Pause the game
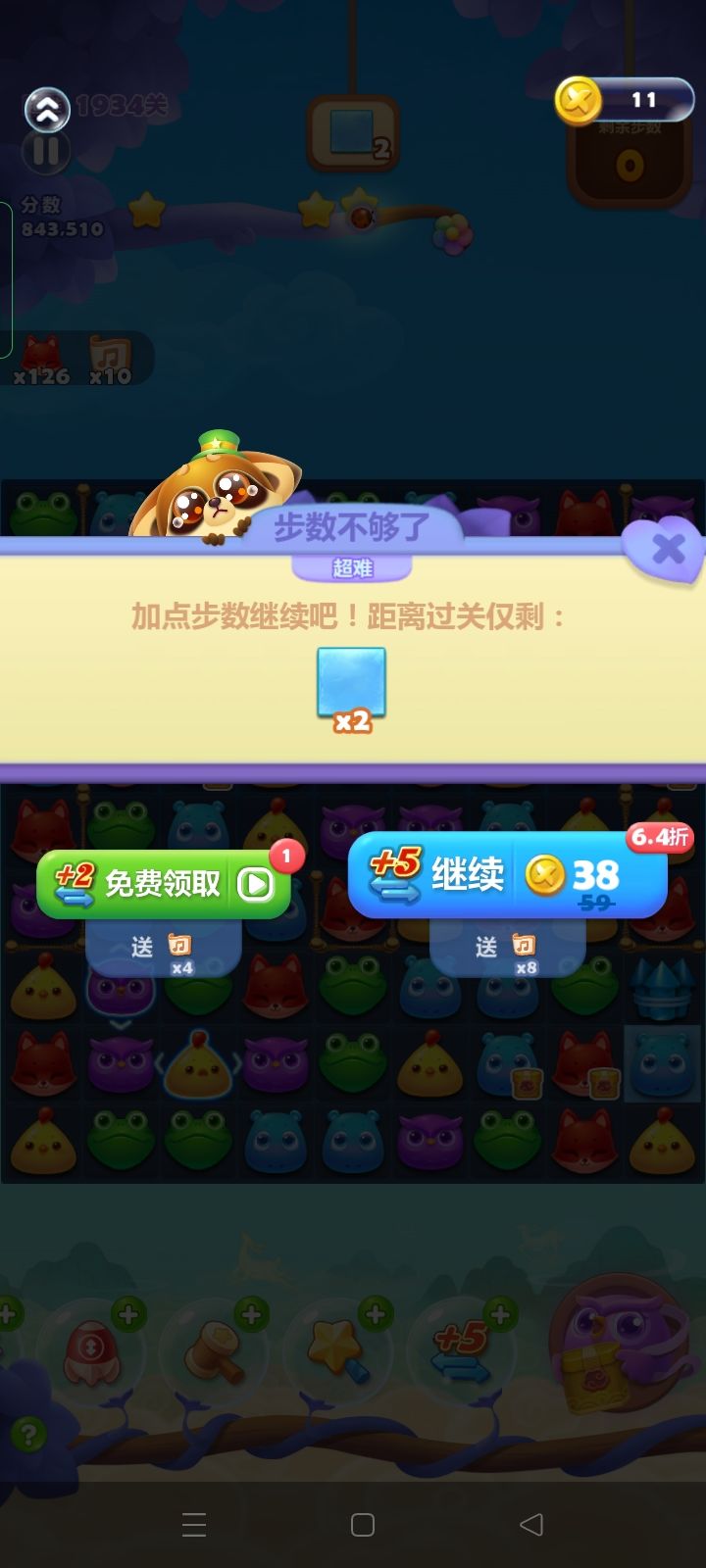The width and height of the screenshot is (706, 1568). click(44, 152)
